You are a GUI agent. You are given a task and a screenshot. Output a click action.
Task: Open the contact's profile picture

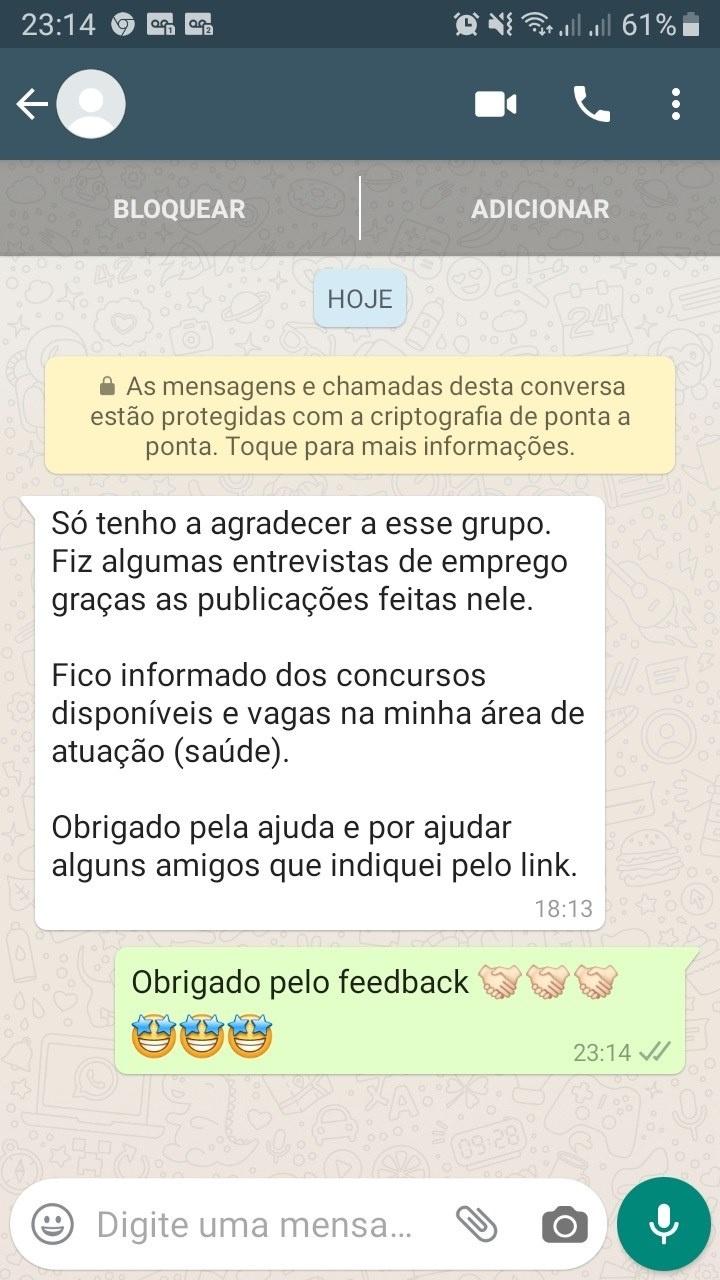91,104
